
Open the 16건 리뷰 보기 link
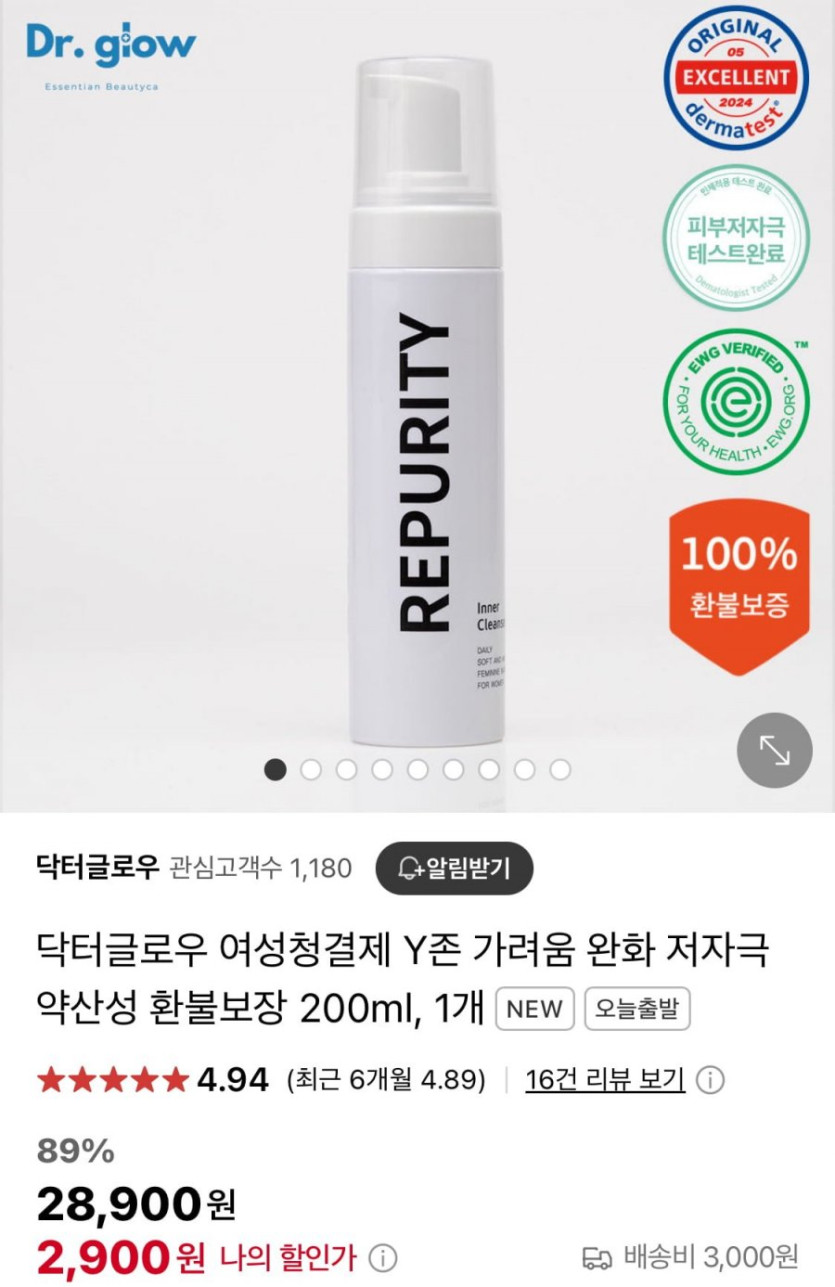[x=605, y=1080]
